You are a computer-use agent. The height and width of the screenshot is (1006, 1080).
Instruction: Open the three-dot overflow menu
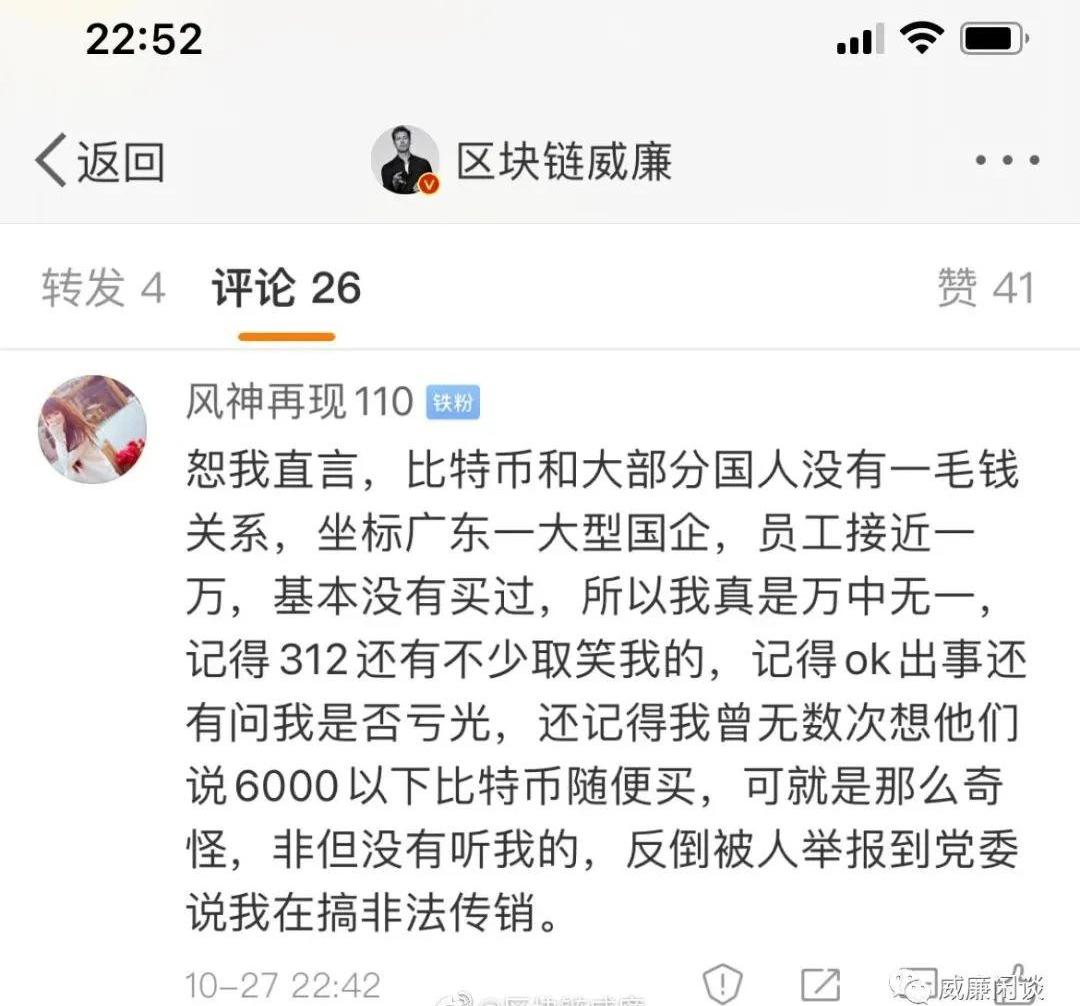point(1006,160)
